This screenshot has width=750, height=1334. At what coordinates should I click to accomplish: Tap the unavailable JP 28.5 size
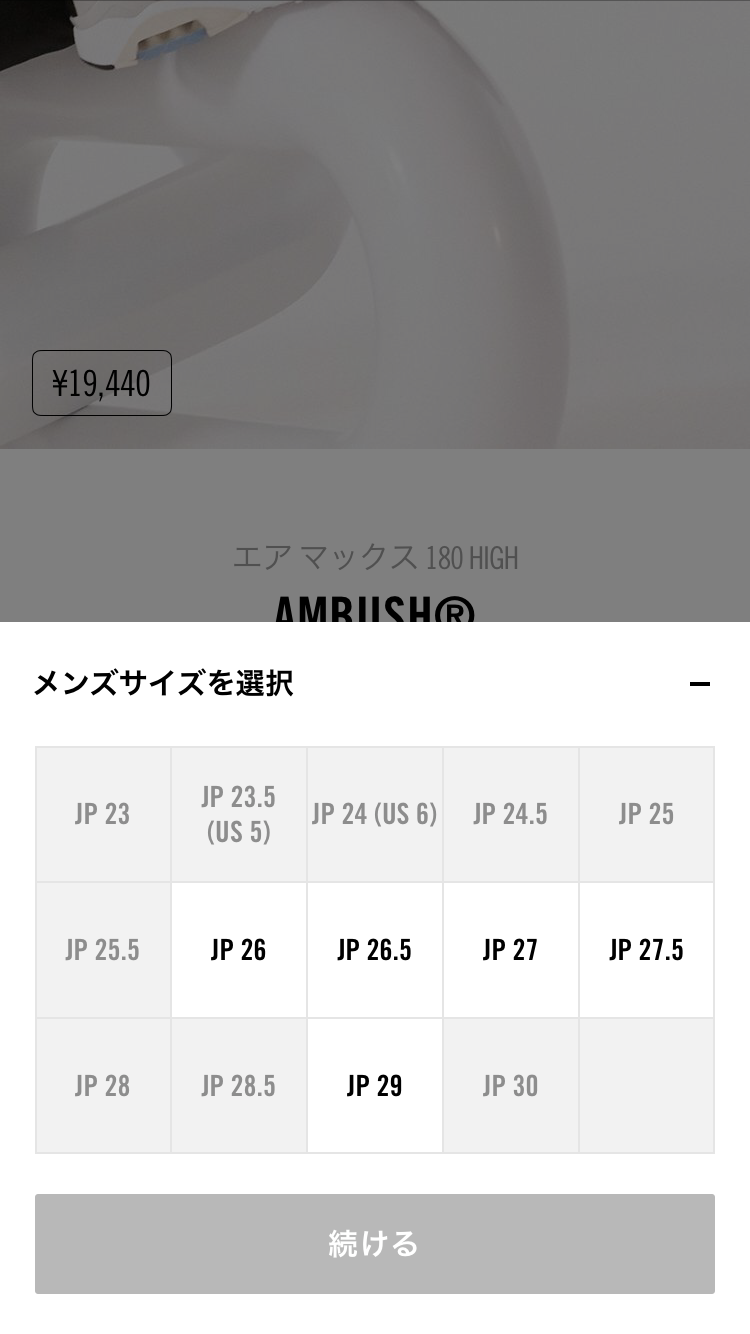click(x=238, y=1085)
